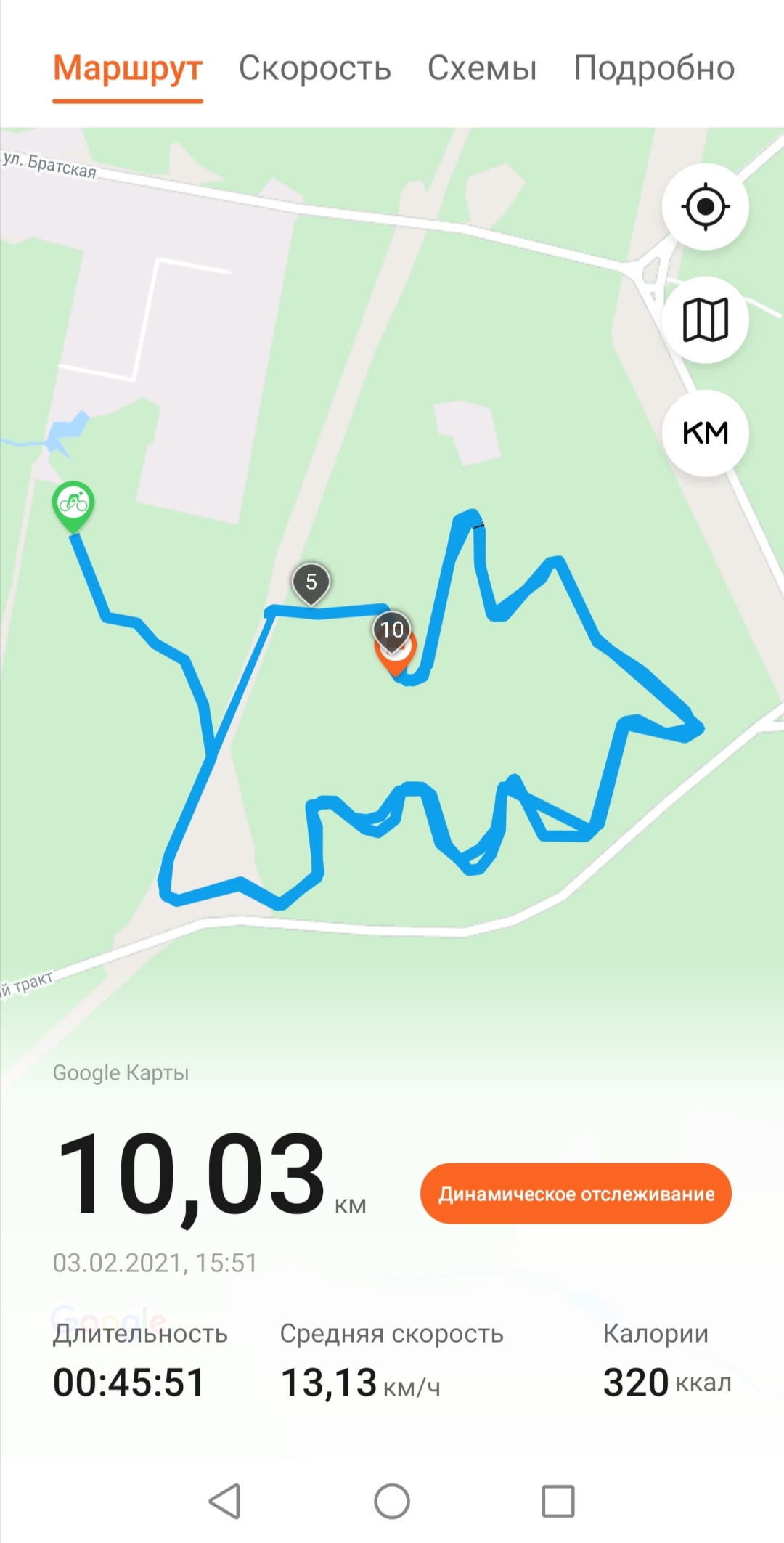
Task: Switch to the Скорость tab
Action: coord(314,68)
